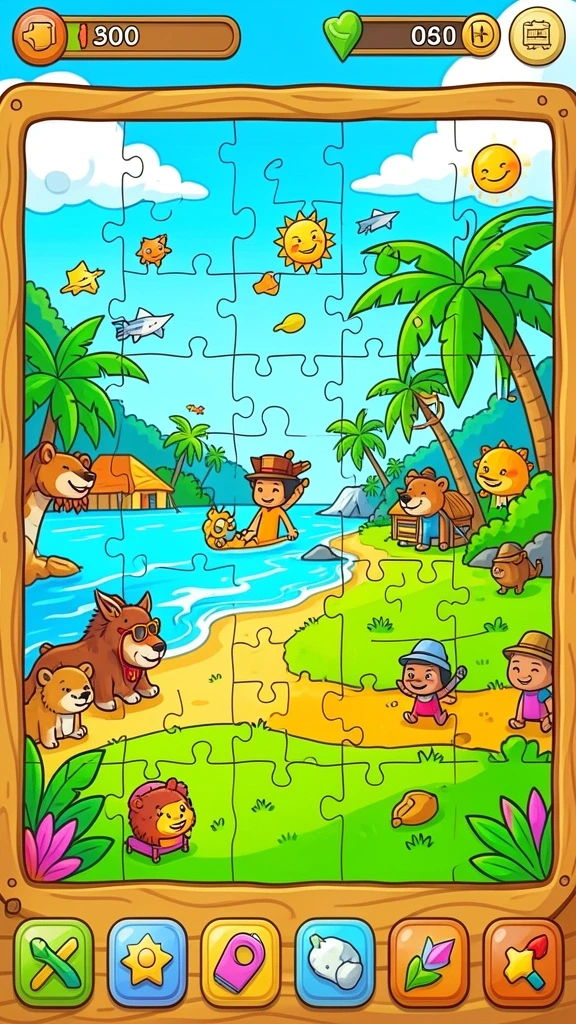576x1024 pixels.
Task: Activate the red star wand button
Action: tap(523, 962)
